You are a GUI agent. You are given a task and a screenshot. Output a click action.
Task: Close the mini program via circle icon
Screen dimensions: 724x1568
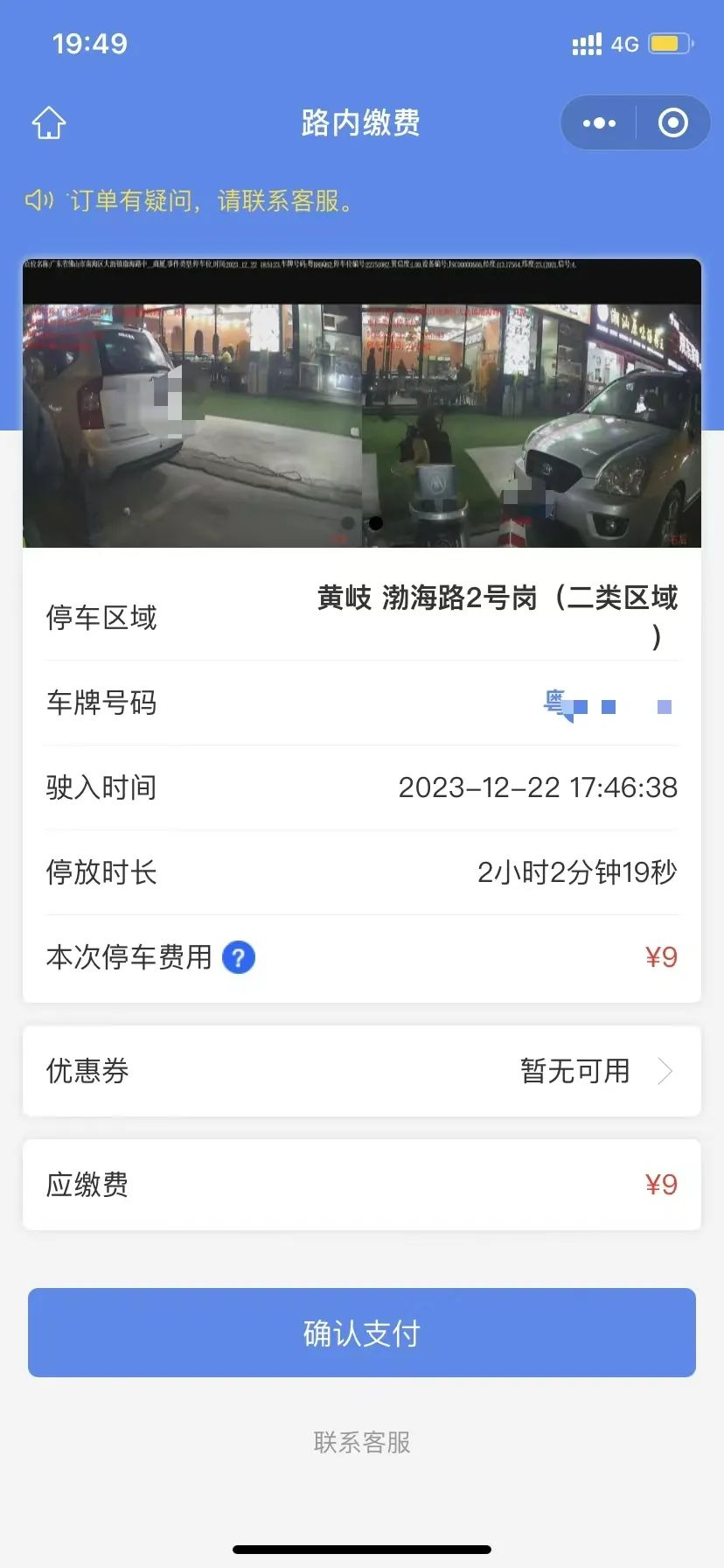click(x=672, y=123)
